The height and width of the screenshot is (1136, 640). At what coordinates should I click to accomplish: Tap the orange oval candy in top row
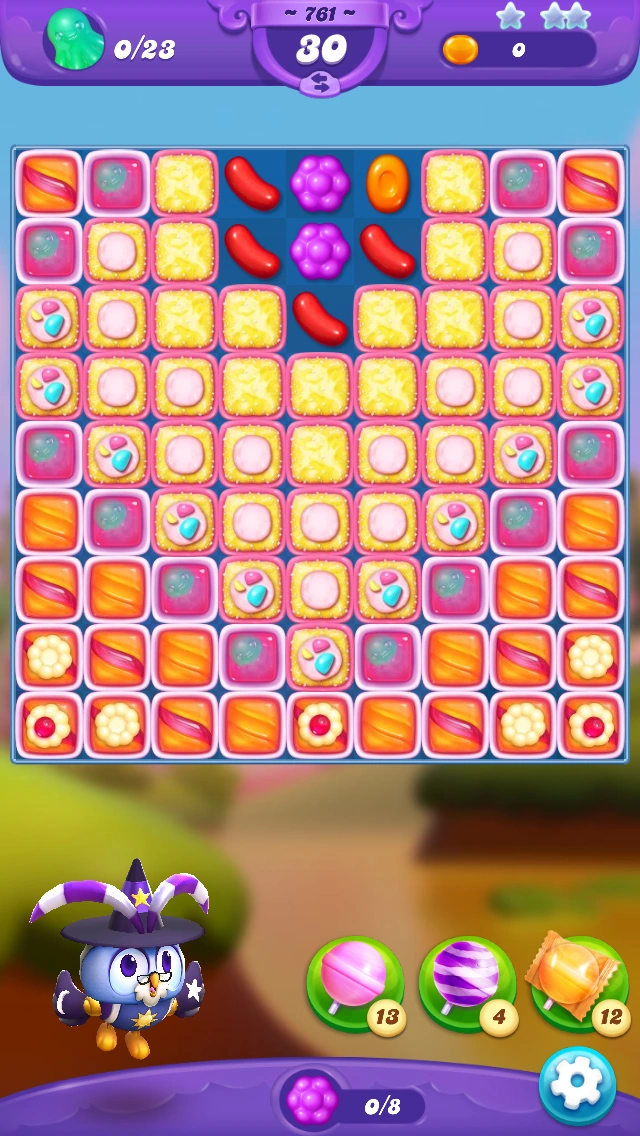click(387, 183)
